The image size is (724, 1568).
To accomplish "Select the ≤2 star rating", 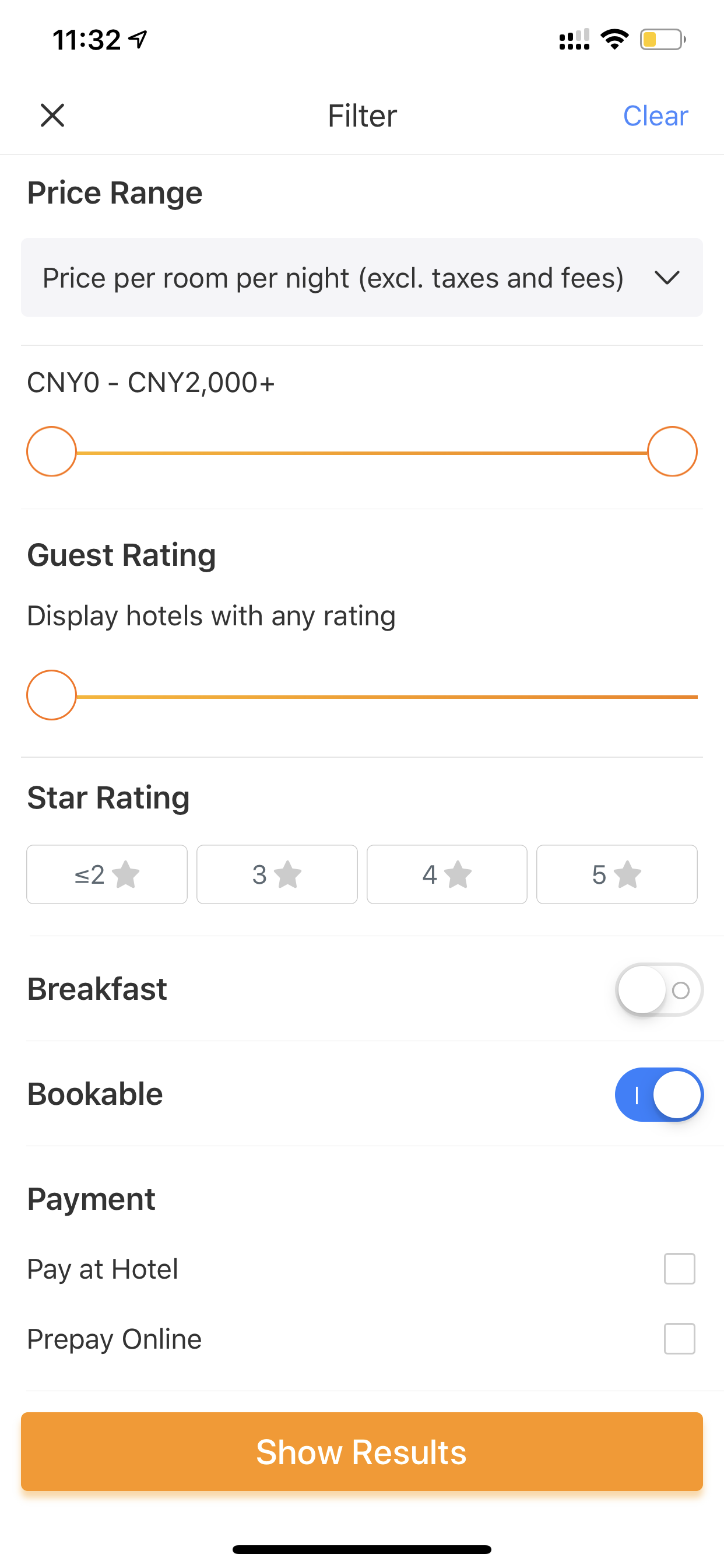I will tap(107, 874).
